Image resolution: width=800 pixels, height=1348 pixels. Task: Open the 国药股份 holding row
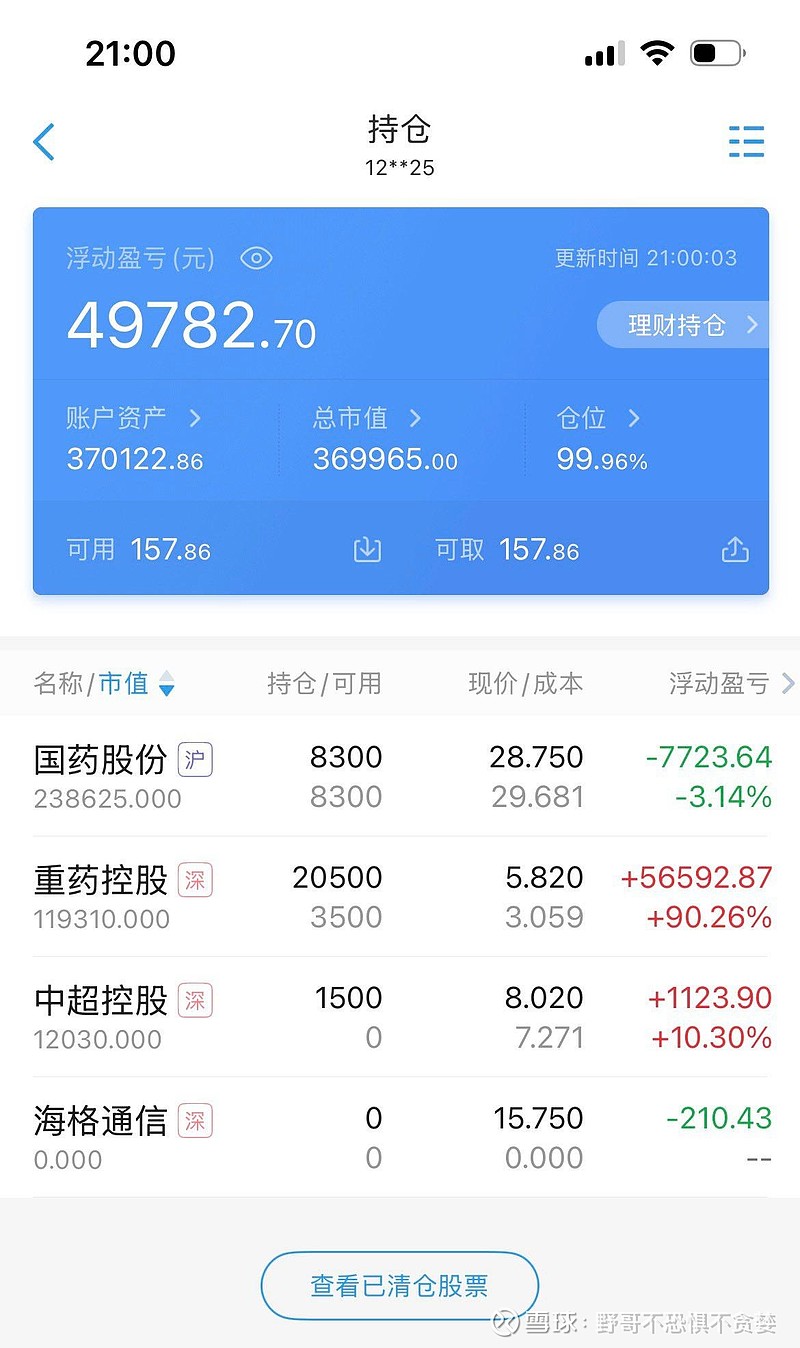(400, 777)
